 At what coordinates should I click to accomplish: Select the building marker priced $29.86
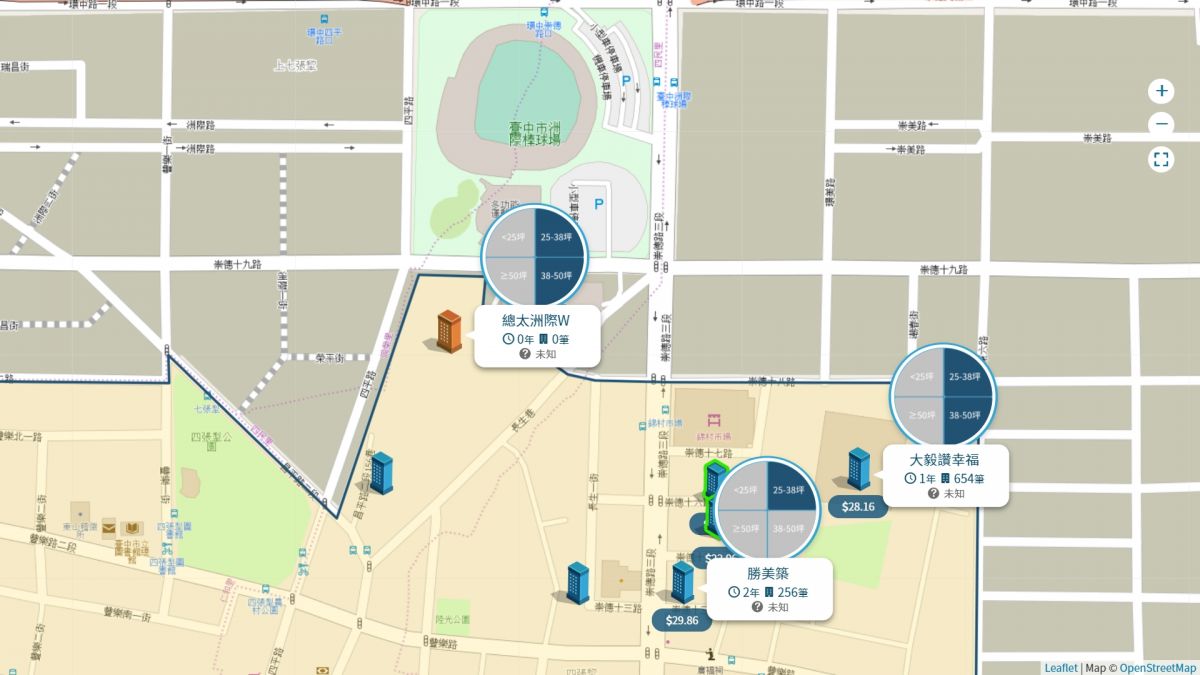coord(682,582)
